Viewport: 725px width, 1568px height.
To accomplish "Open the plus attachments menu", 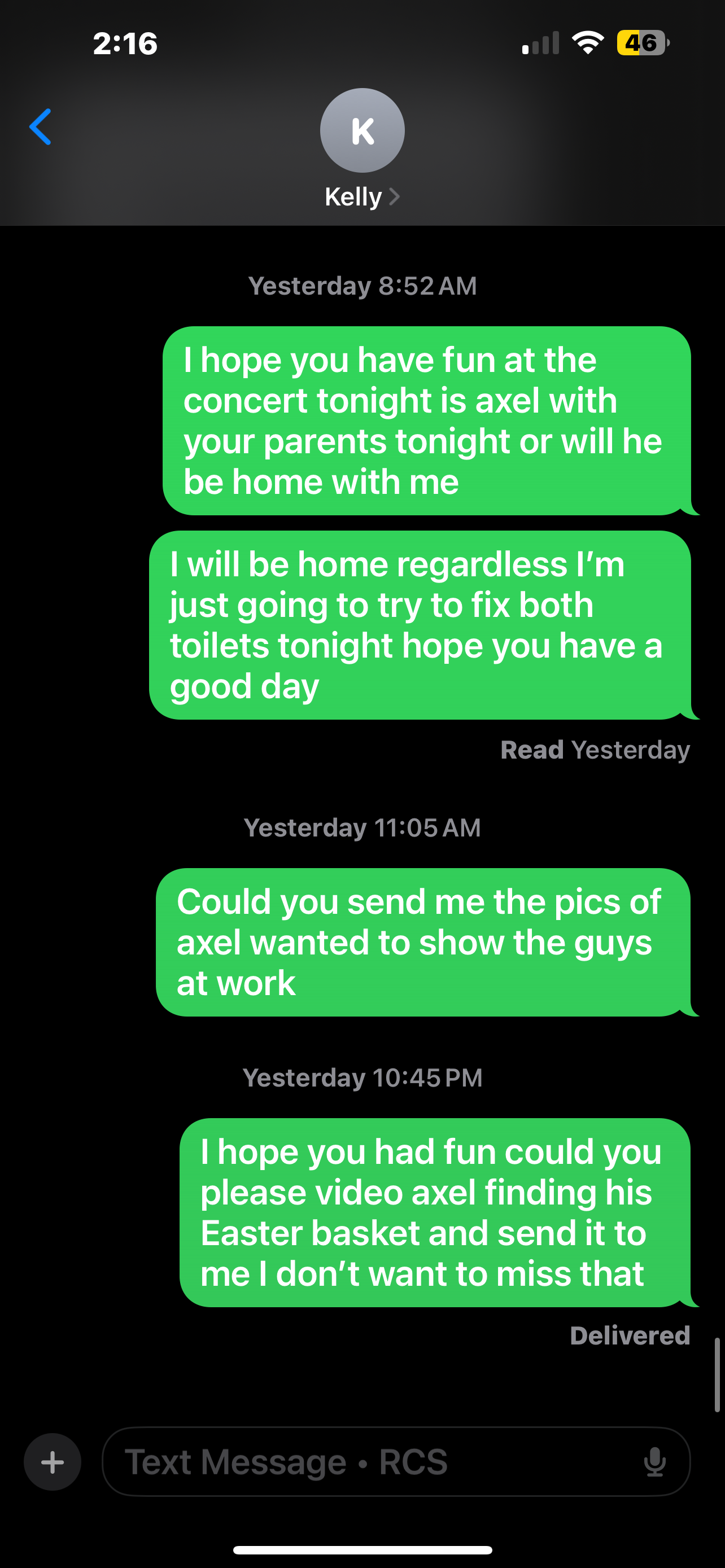I will (x=53, y=1462).
